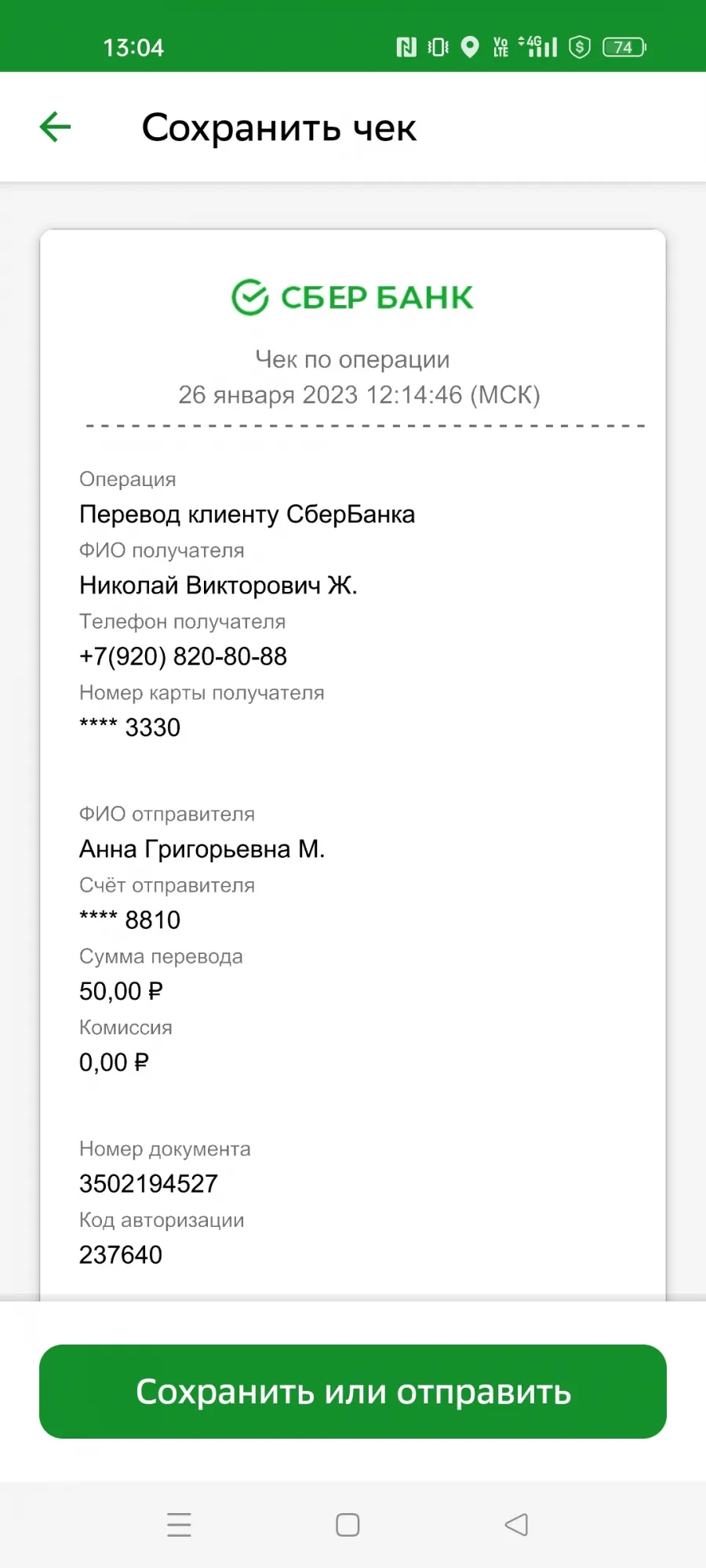Tap Сохранить или отправить button
Image resolution: width=706 pixels, height=1568 pixels.
tap(353, 1392)
